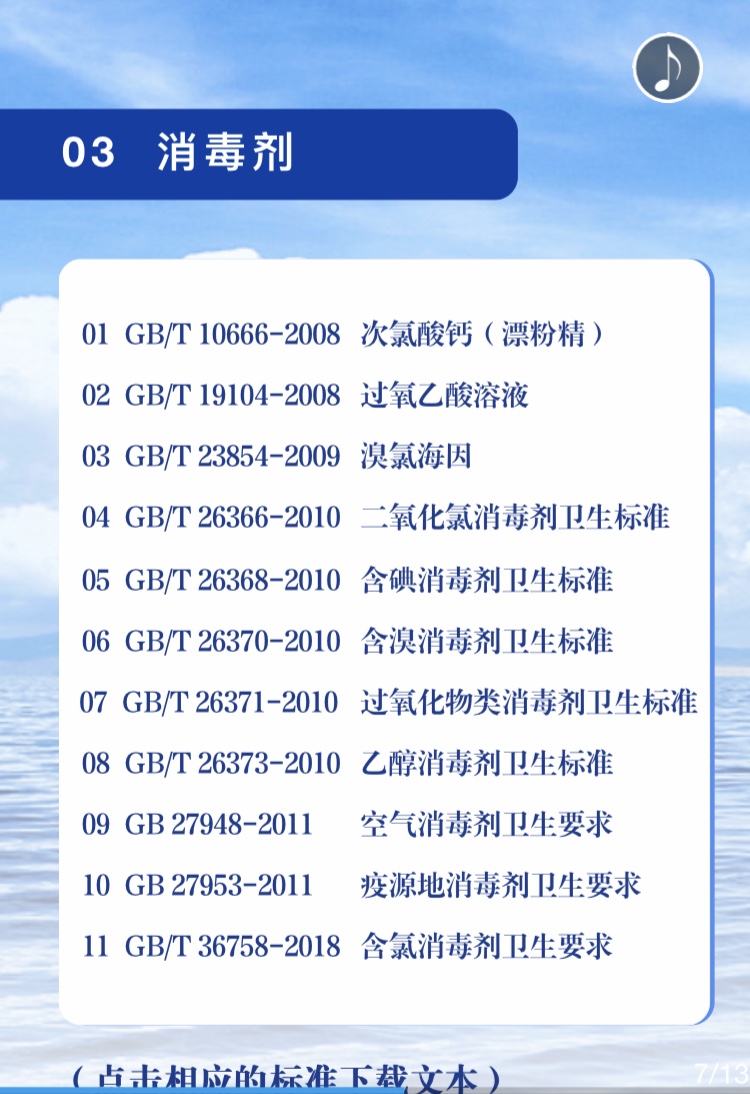This screenshot has height=1094, width=750.
Task: Open GB/T 36758-2018 含氯消毒剂卫生要求
Action: click(x=347, y=946)
